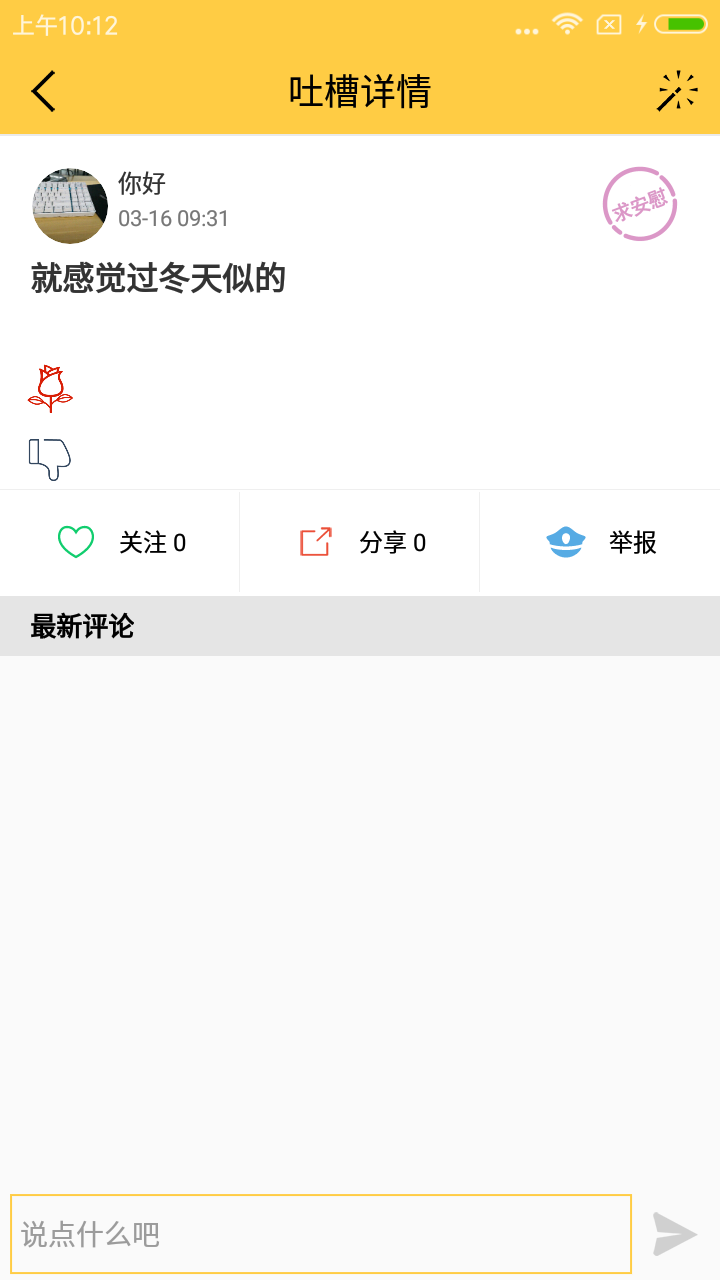Tap the send arrow to submit comment
This screenshot has width=720, height=1280.
click(x=674, y=1233)
